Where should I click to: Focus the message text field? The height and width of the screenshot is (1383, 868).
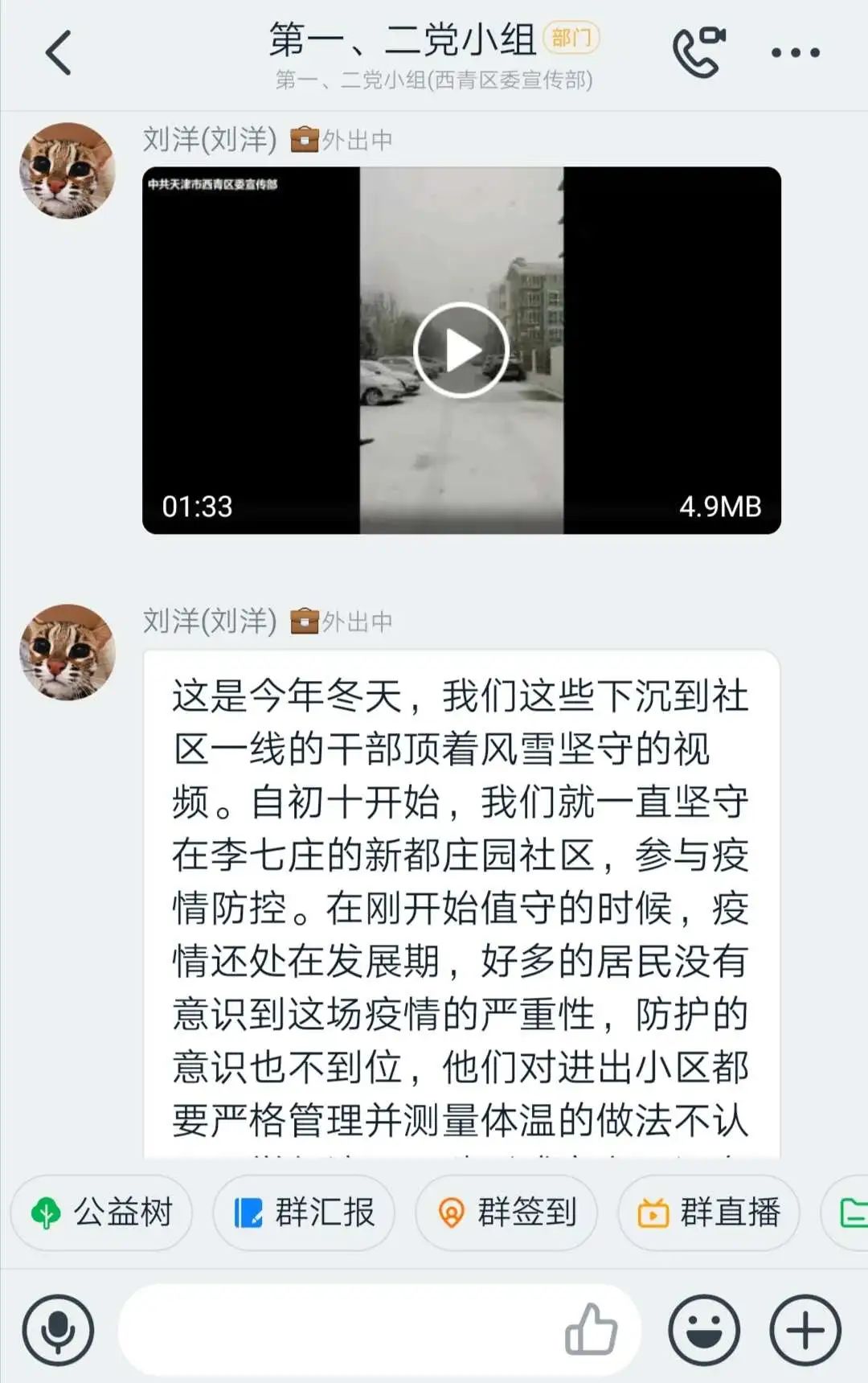338,1331
